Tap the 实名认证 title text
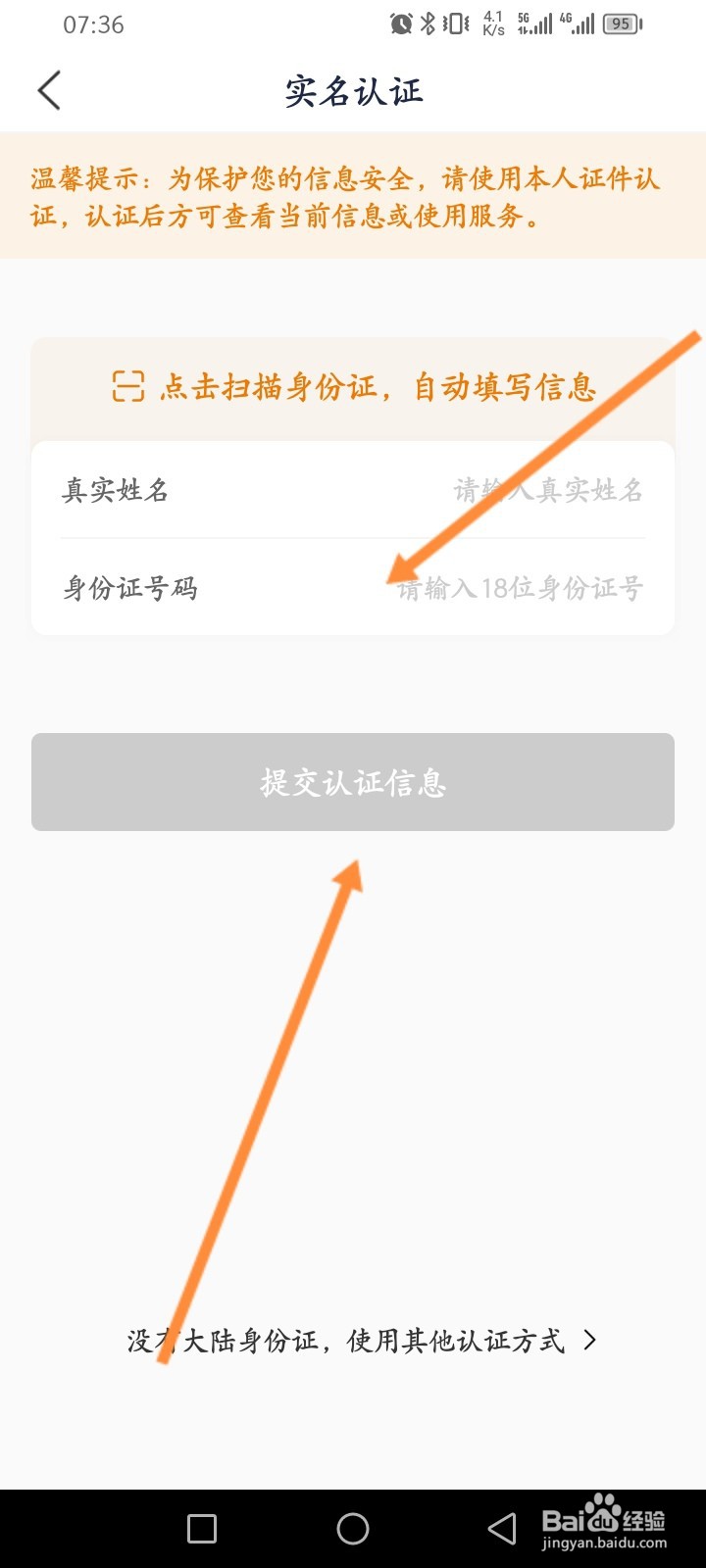Viewport: 706px width, 1568px height. (x=353, y=90)
